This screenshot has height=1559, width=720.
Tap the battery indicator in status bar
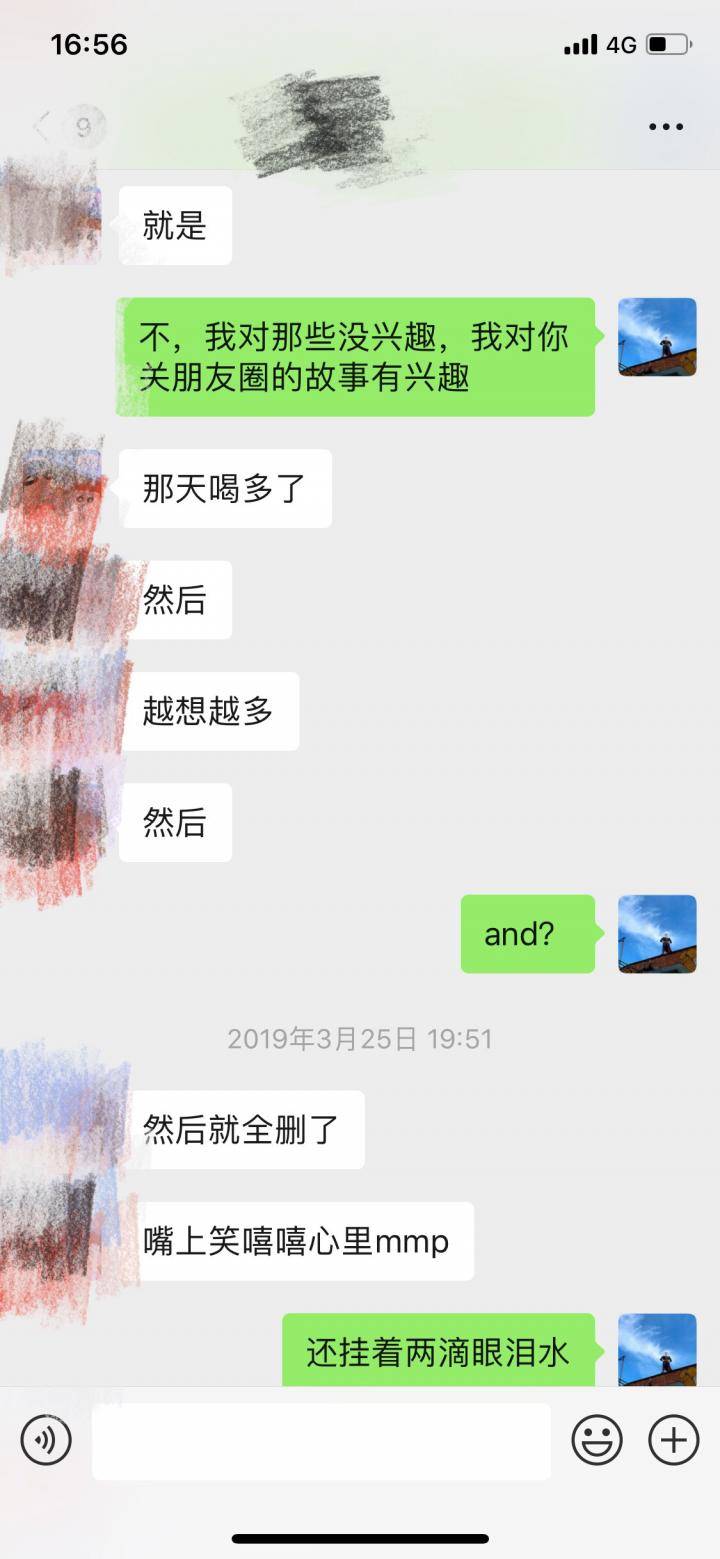pyautogui.click(x=674, y=45)
